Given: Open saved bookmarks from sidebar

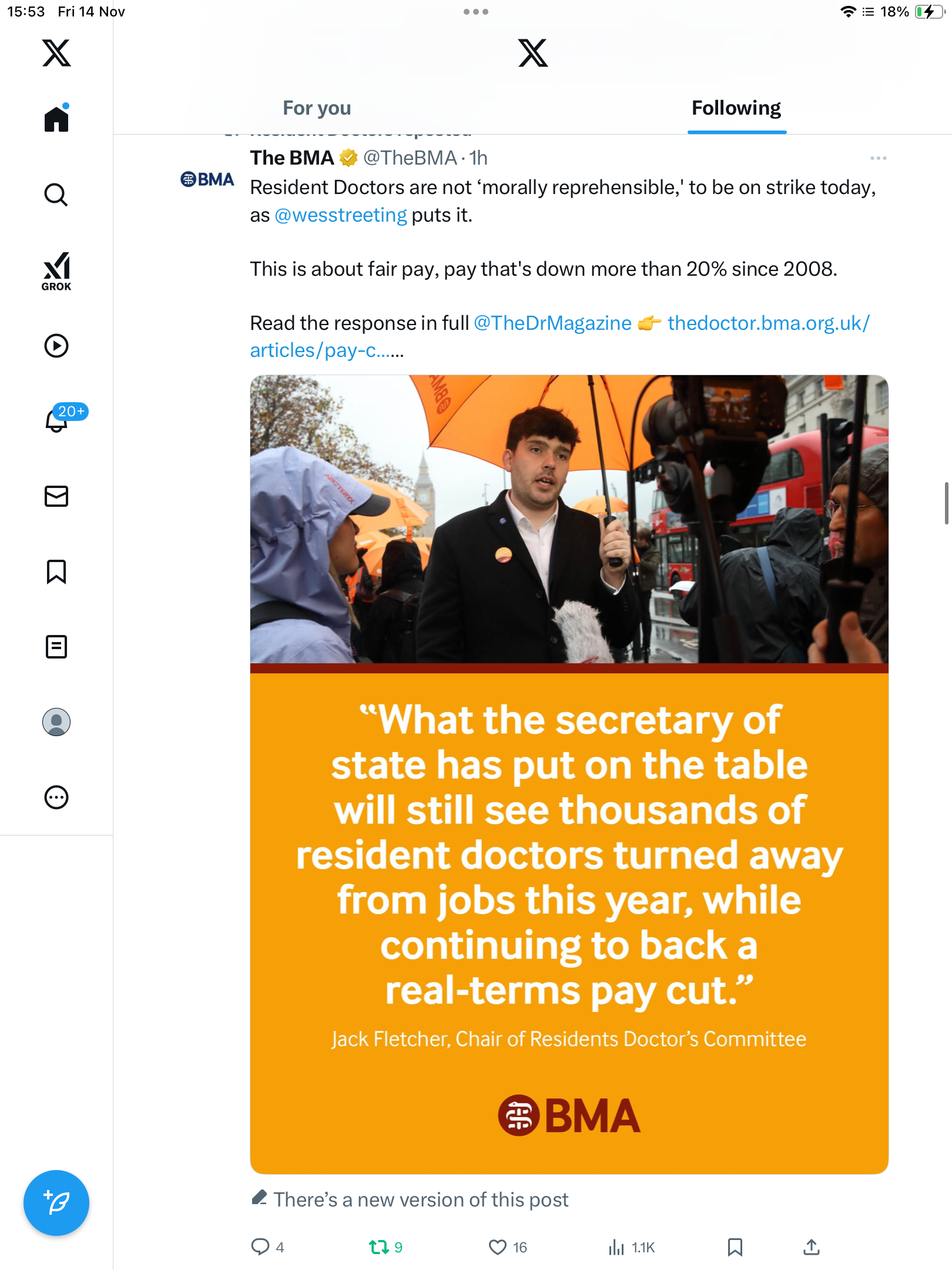Looking at the screenshot, I should [x=56, y=571].
